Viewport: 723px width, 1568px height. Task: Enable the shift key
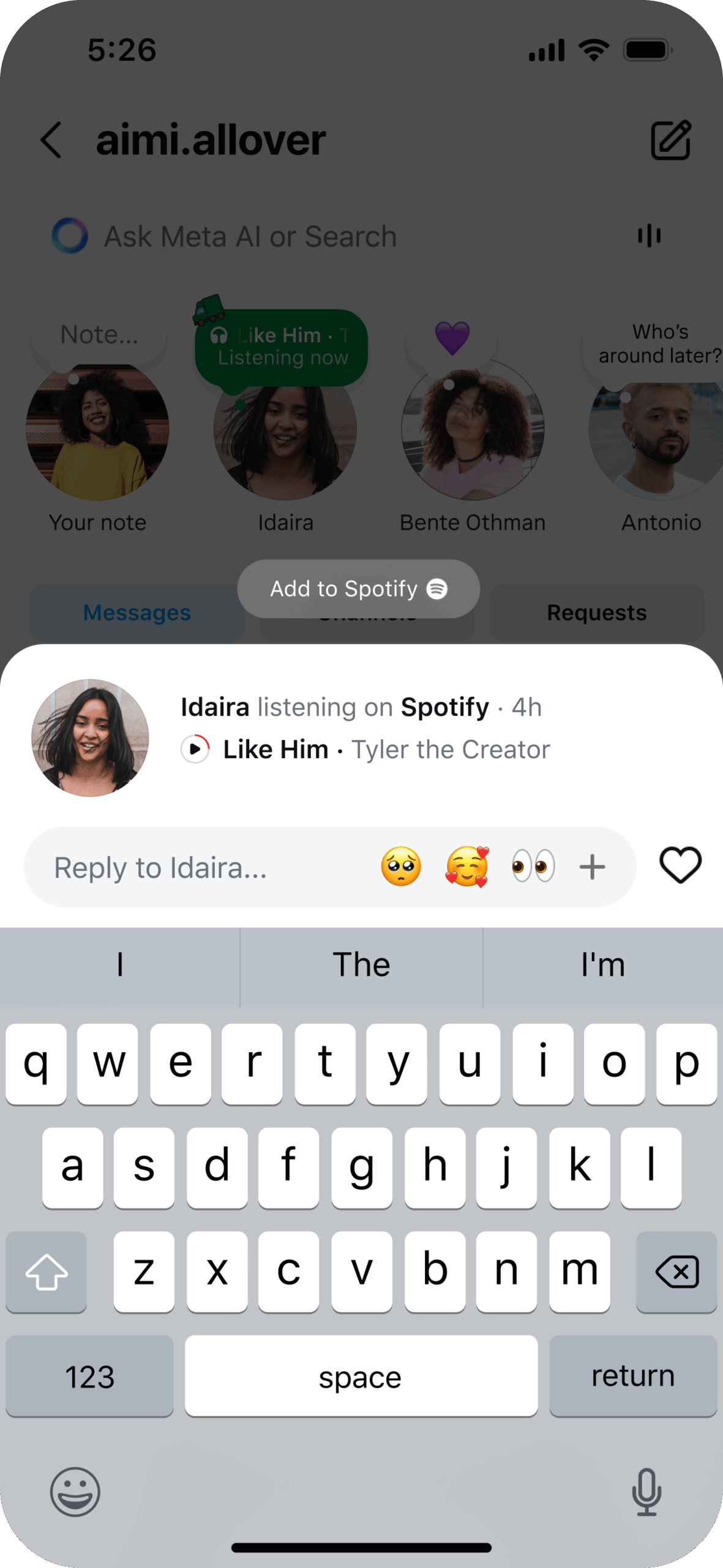click(x=47, y=1272)
